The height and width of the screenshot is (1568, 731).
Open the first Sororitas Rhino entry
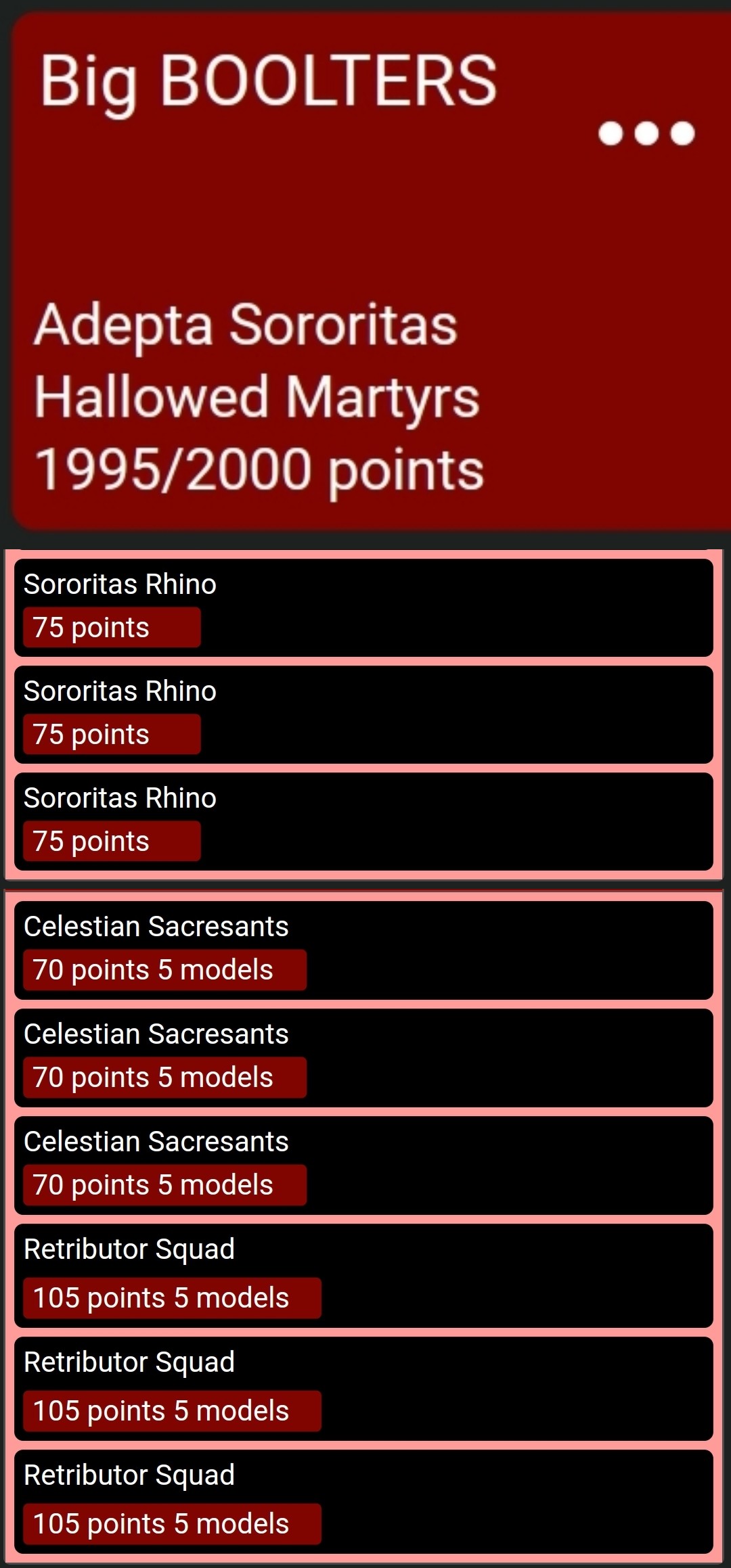[363, 607]
